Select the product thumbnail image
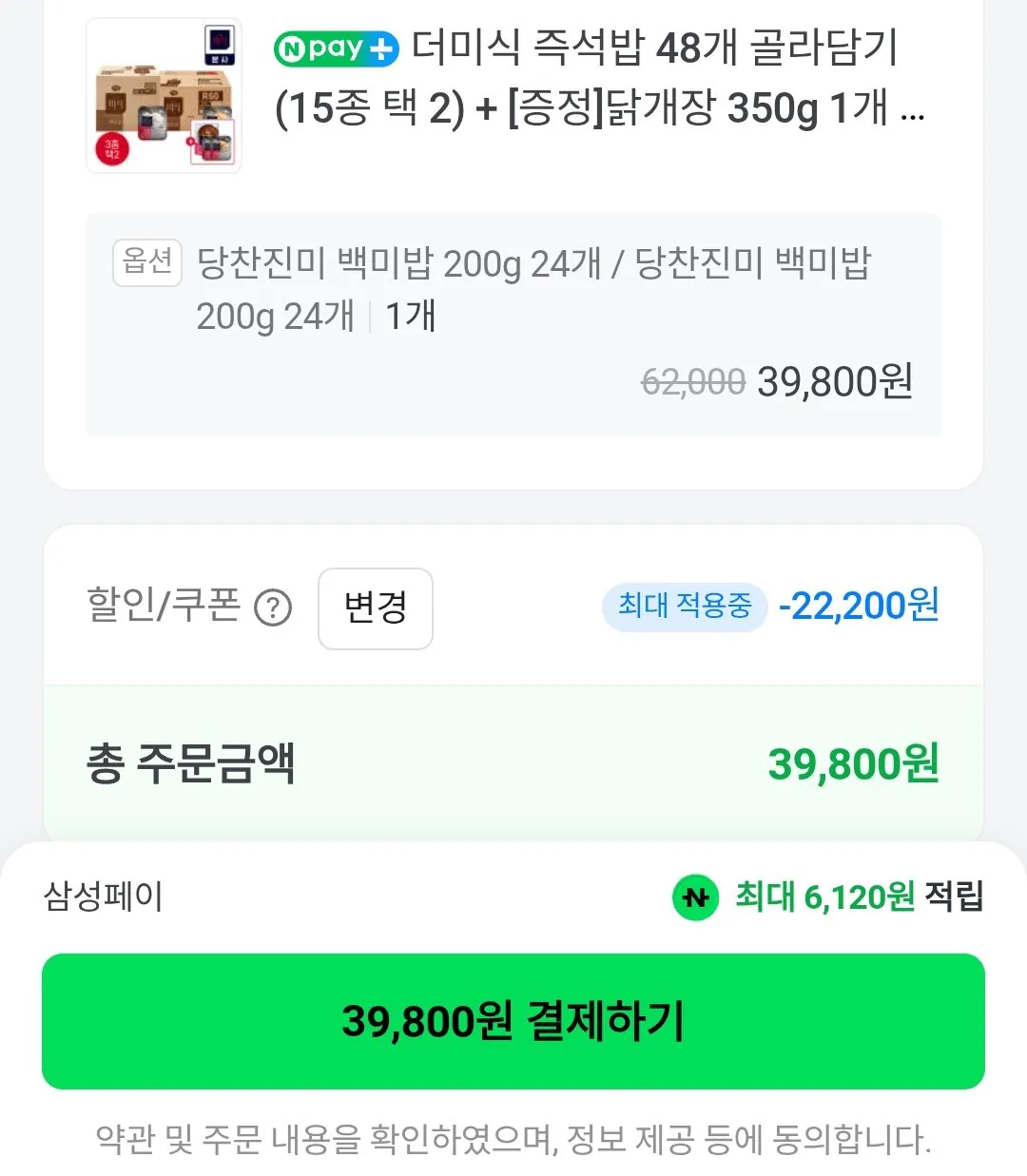The height and width of the screenshot is (1176, 1027). [164, 95]
